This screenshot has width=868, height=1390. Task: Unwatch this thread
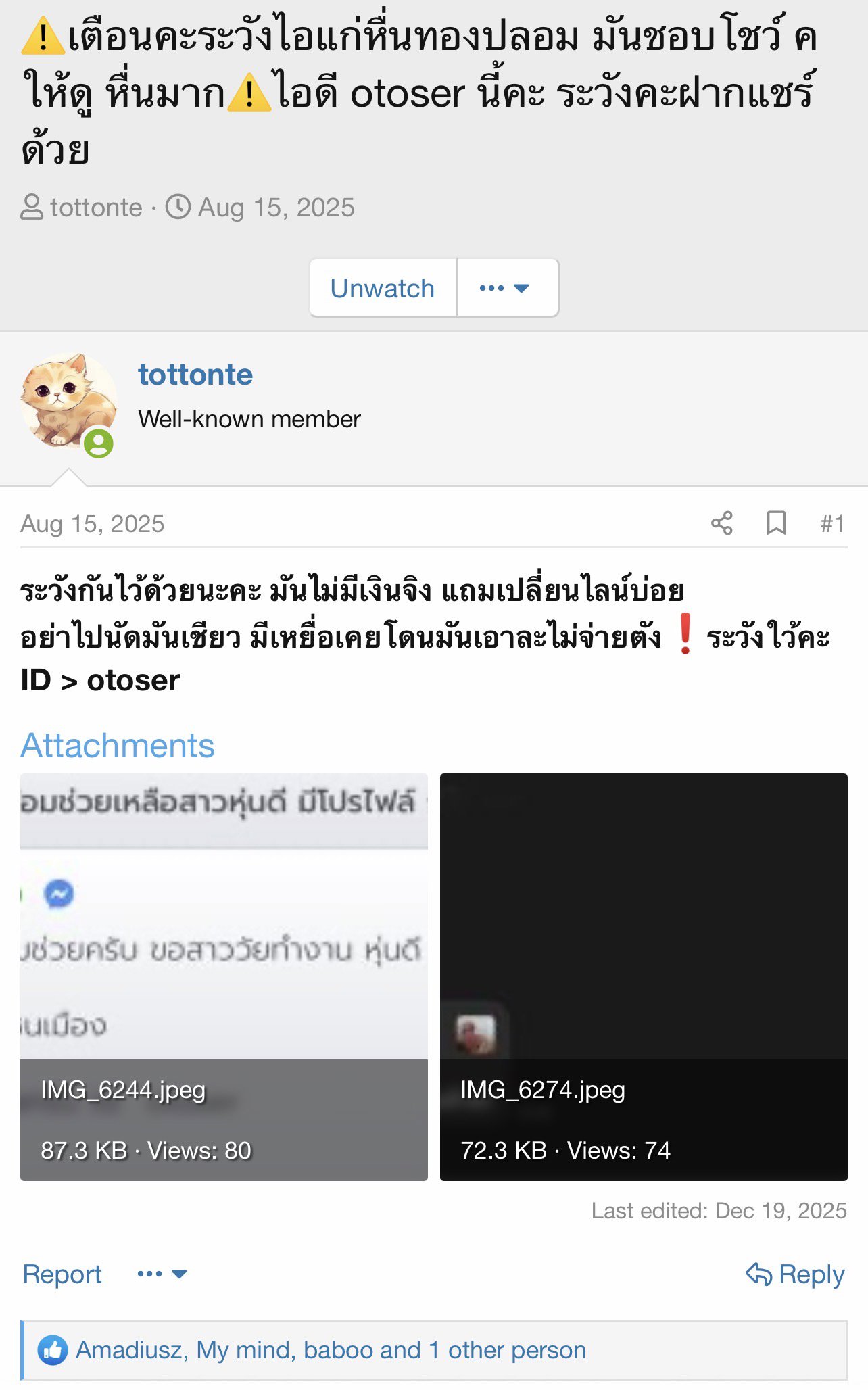(x=383, y=288)
